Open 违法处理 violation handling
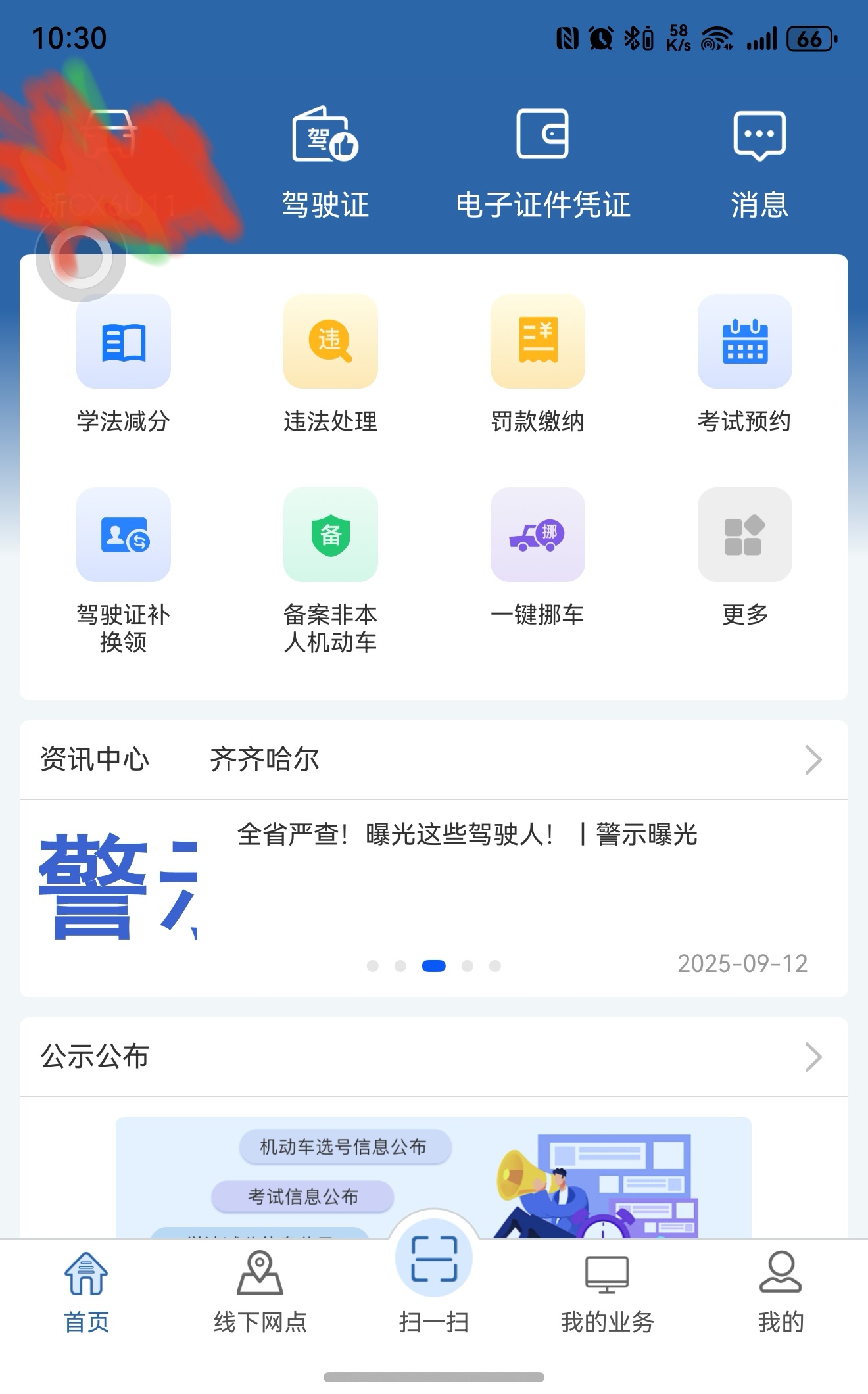Image resolution: width=868 pixels, height=1394 pixels. [330, 363]
